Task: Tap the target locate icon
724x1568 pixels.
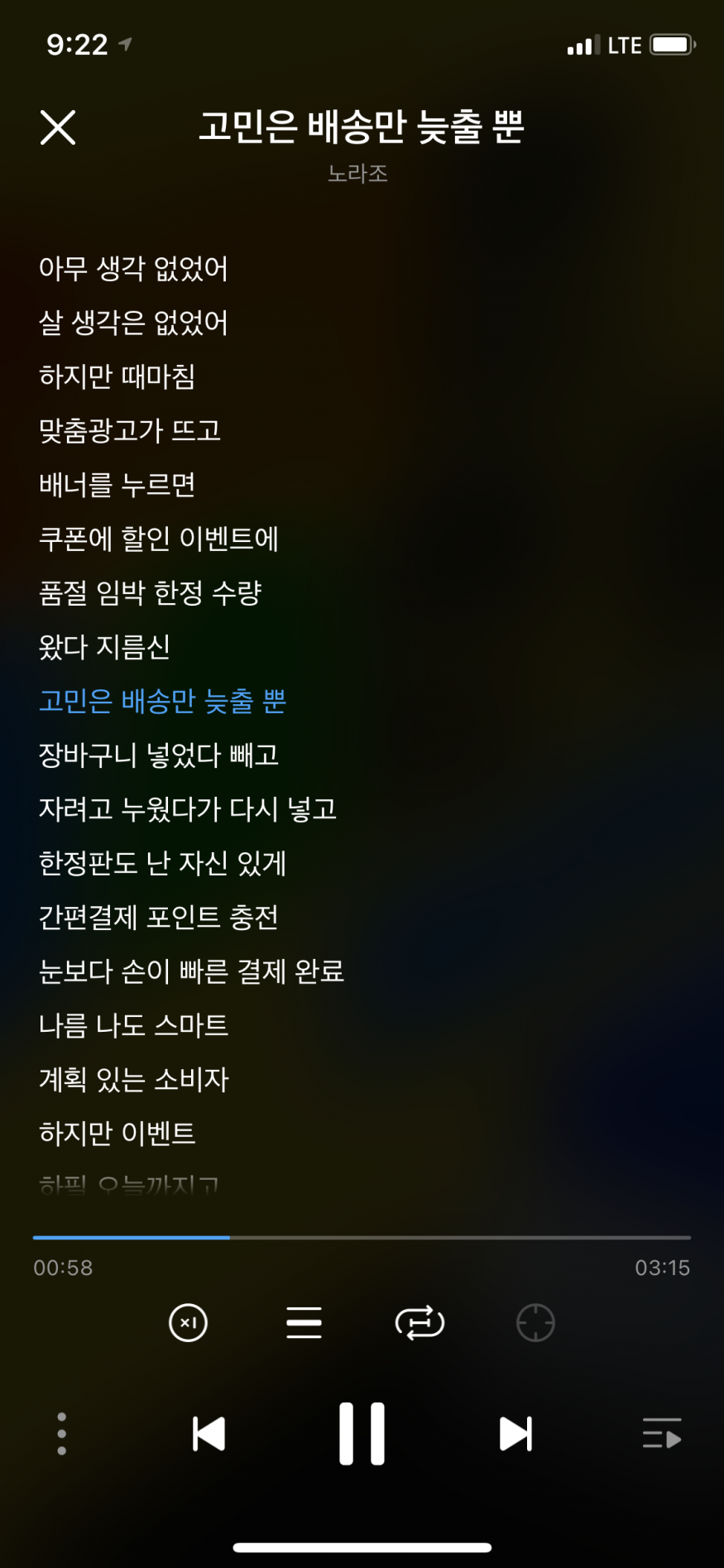Action: pyautogui.click(x=535, y=1322)
